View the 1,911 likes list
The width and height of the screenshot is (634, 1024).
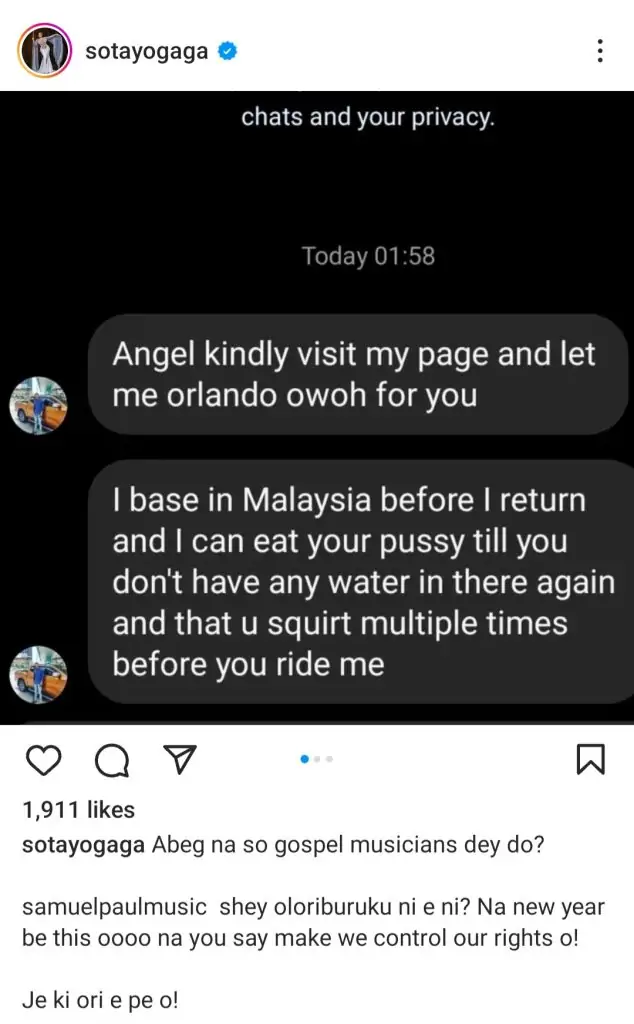(78, 809)
